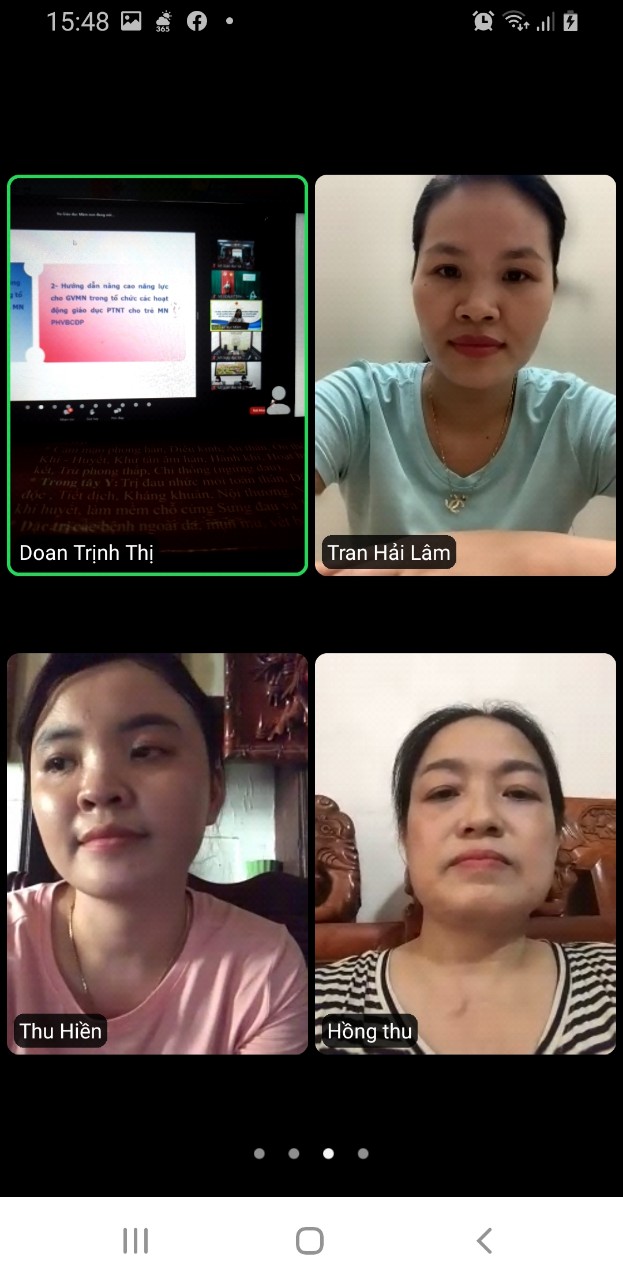Image resolution: width=623 pixels, height=1280 pixels.
Task: Select Thu Hiền's video tile
Action: 157,853
